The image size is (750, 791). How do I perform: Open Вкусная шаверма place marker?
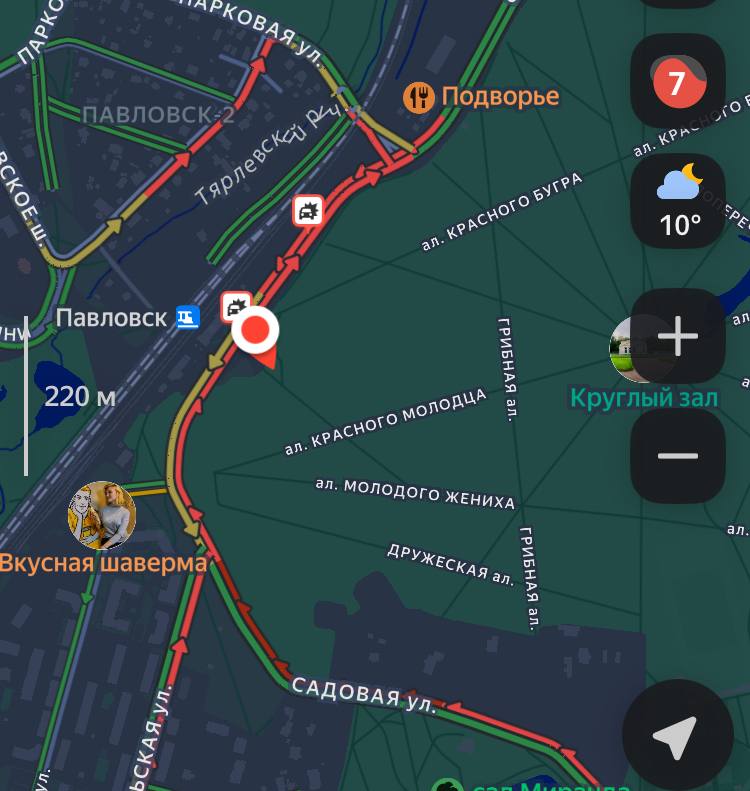coord(102,516)
